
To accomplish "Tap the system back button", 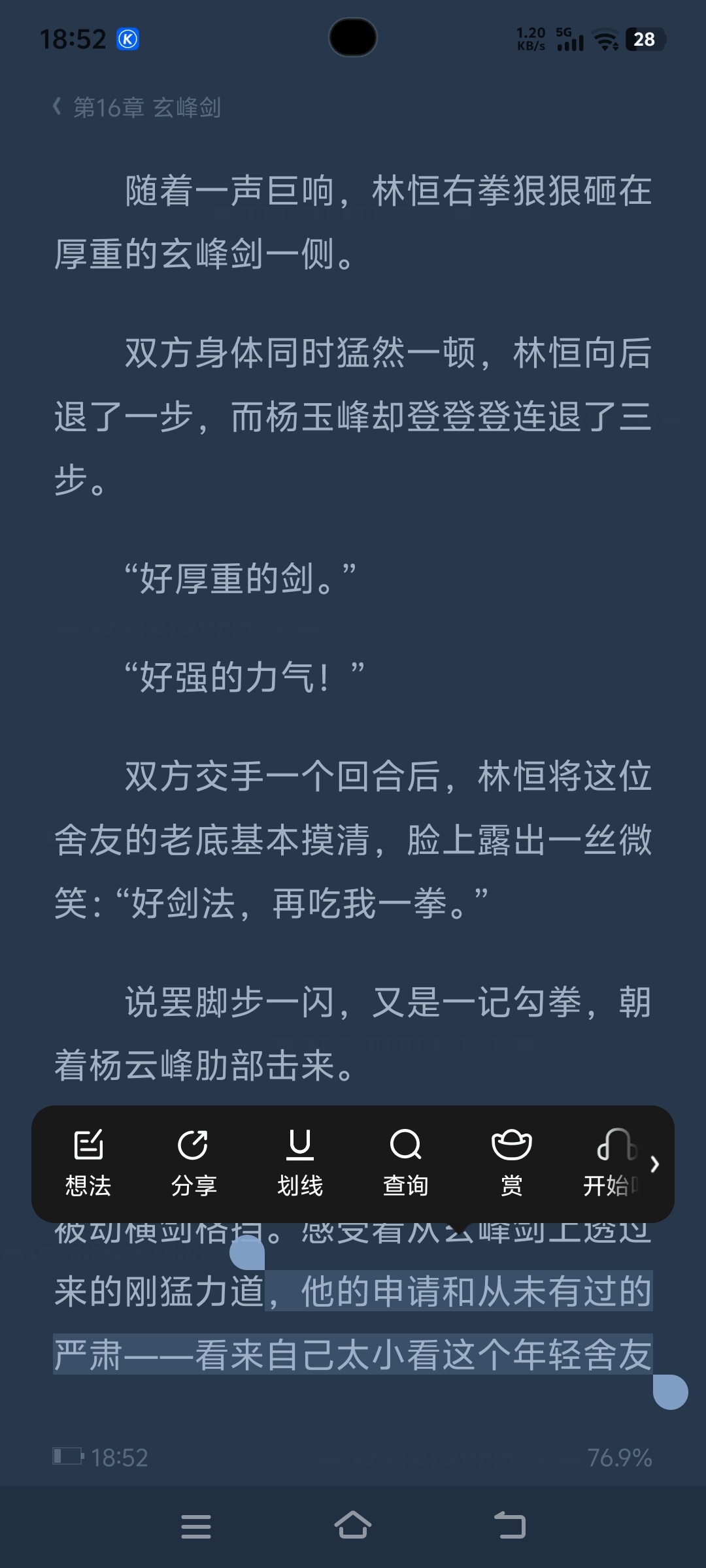I will pyautogui.click(x=510, y=1526).
